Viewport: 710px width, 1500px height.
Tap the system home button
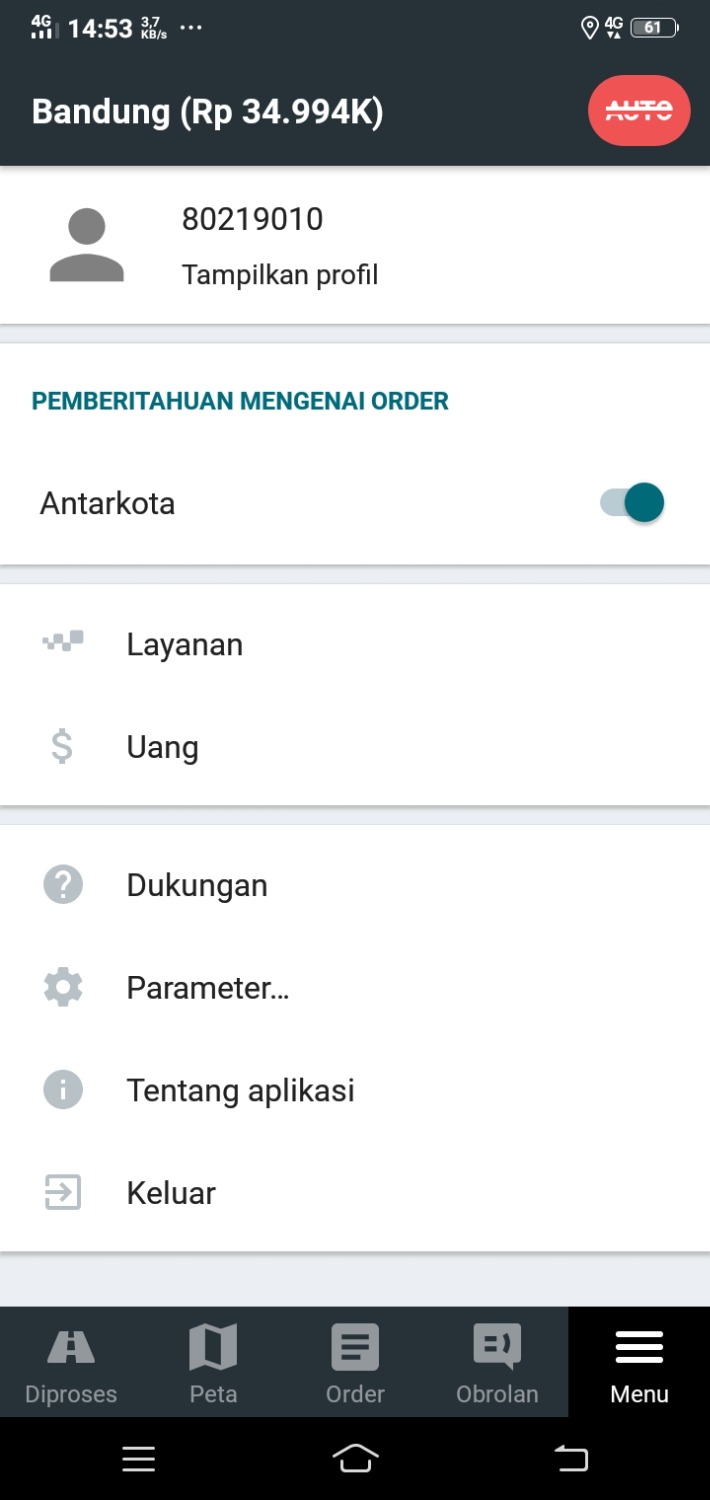(355, 1460)
